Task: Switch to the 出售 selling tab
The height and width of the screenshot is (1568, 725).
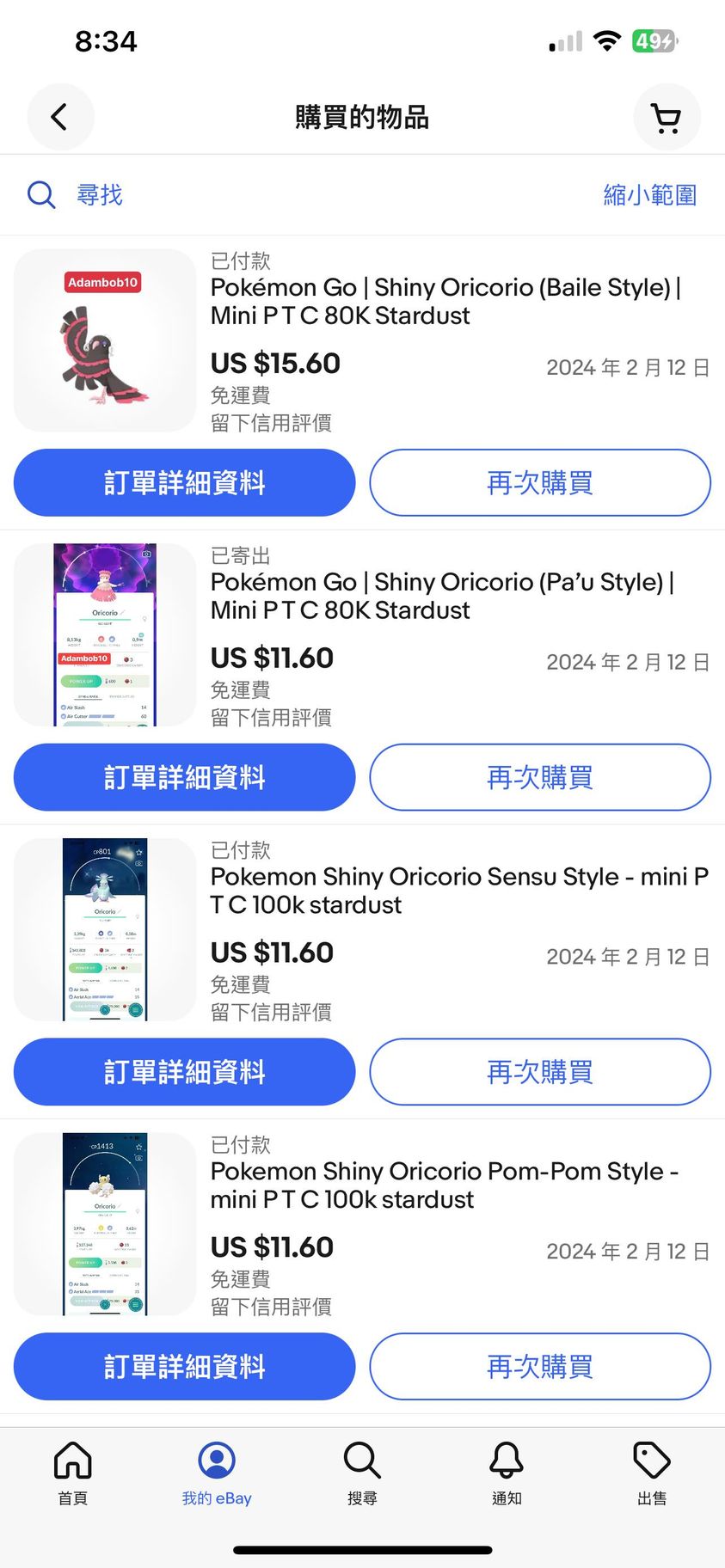Action: coord(652,1473)
